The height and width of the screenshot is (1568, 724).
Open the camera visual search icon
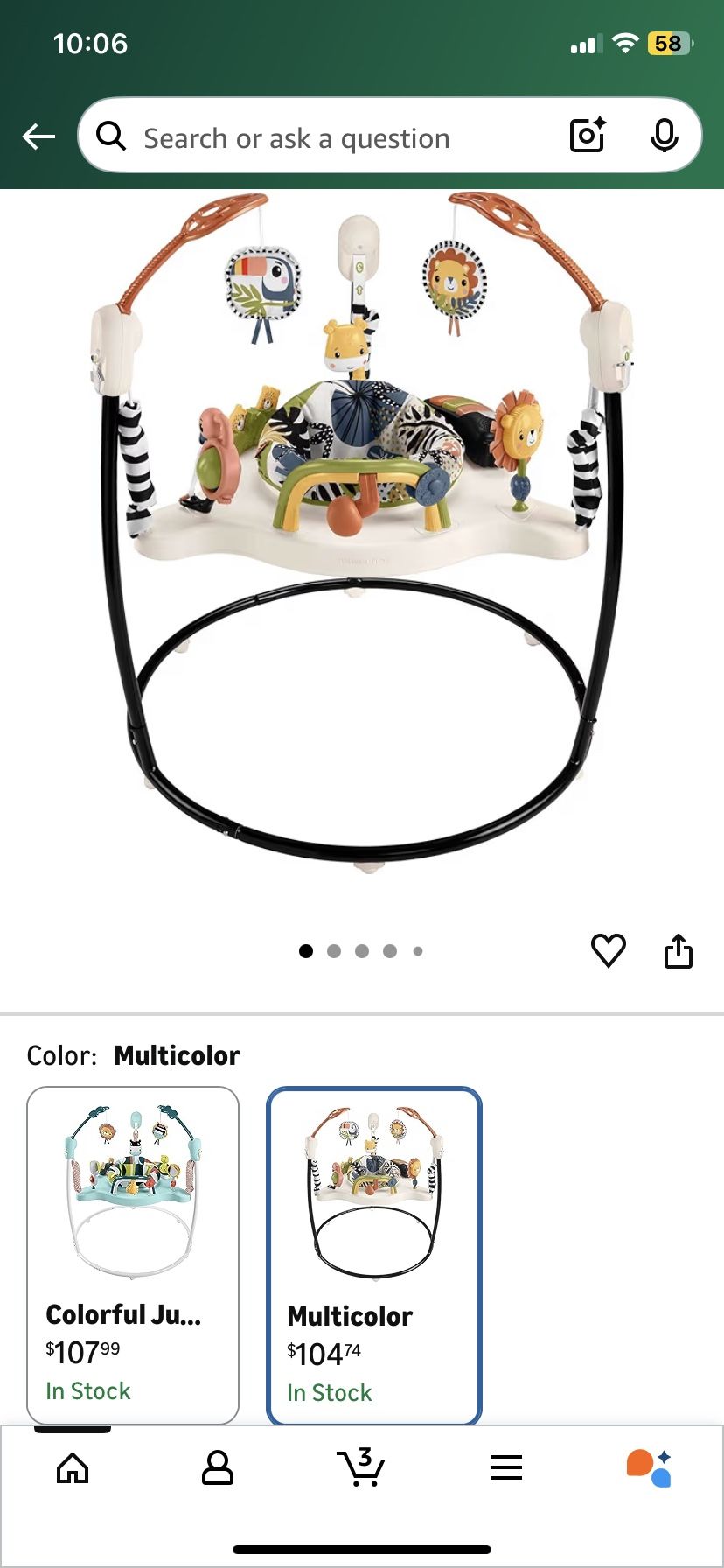coord(587,136)
